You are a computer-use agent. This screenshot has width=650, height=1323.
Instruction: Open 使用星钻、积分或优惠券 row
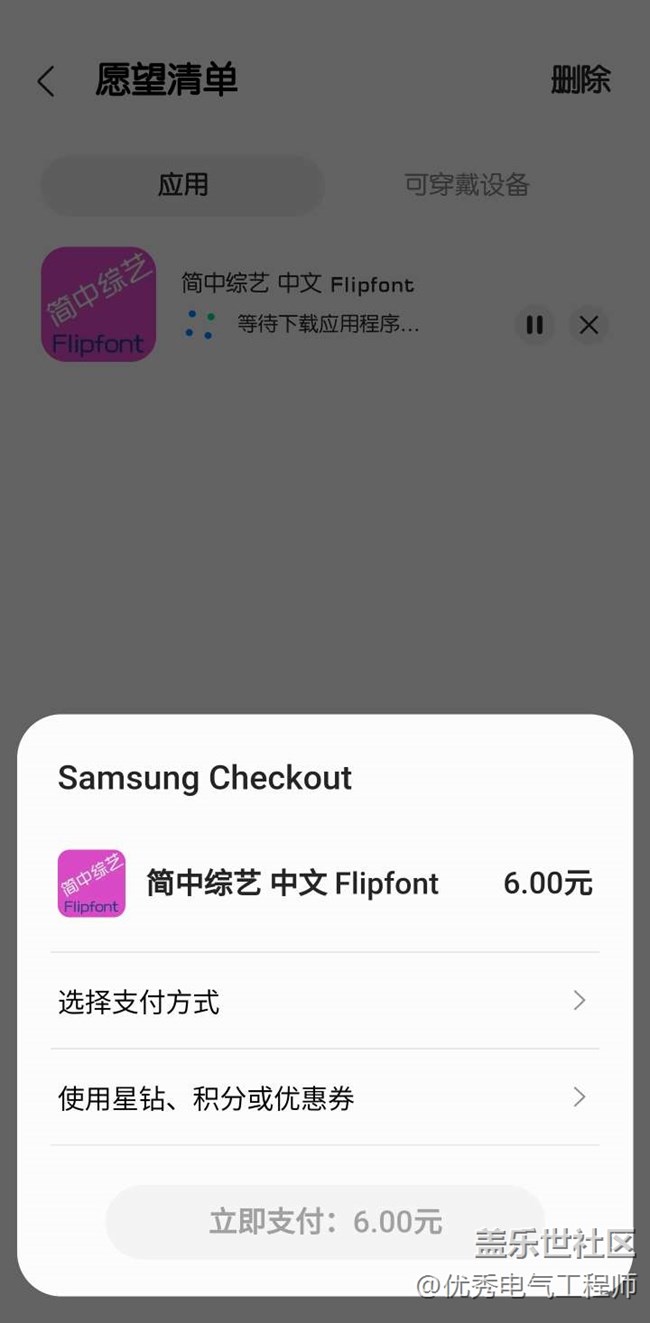(325, 1098)
